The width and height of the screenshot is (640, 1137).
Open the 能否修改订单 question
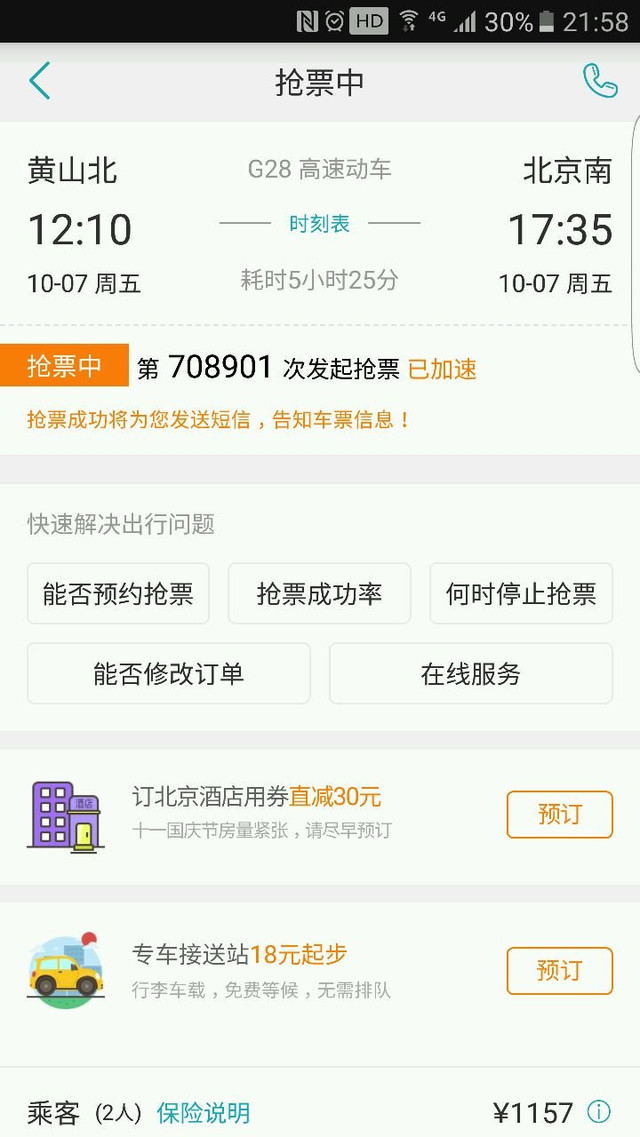coord(168,674)
